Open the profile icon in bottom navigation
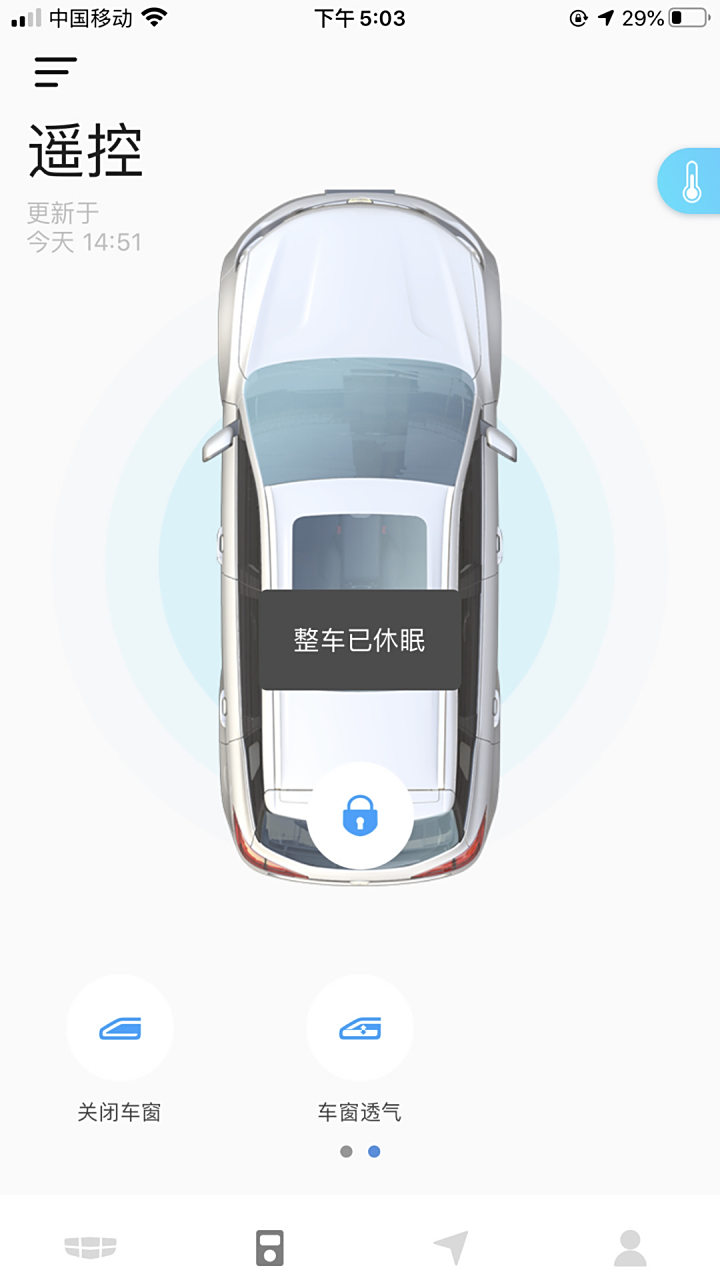Screen dimensions: 720x1280 coord(630,1245)
